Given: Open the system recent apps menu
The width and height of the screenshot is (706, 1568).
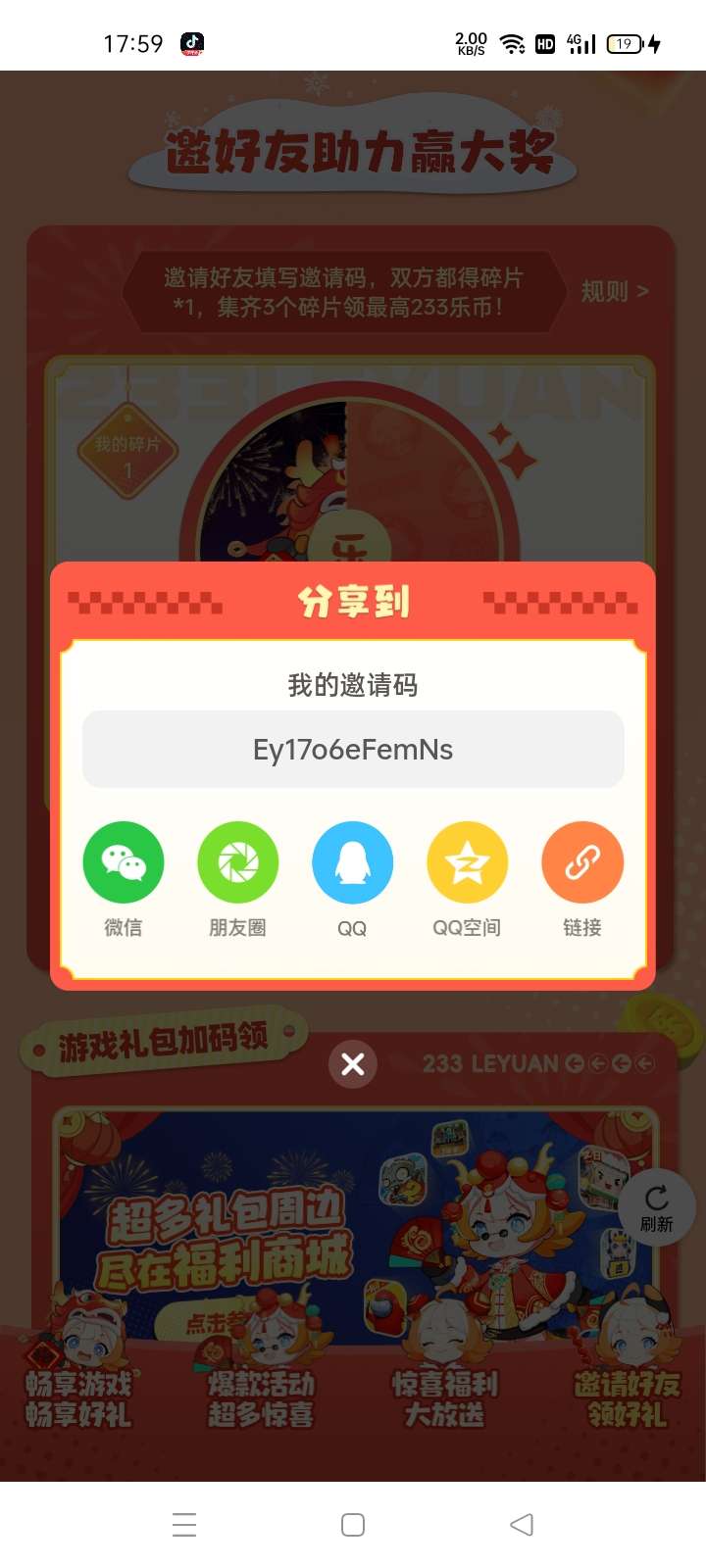Looking at the screenshot, I should coord(184,1525).
